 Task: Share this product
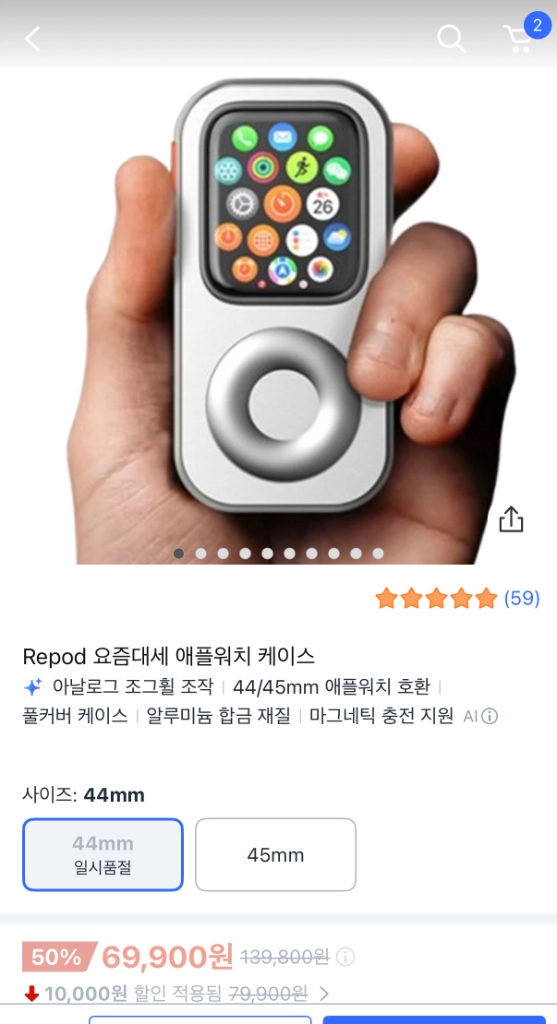[511, 519]
